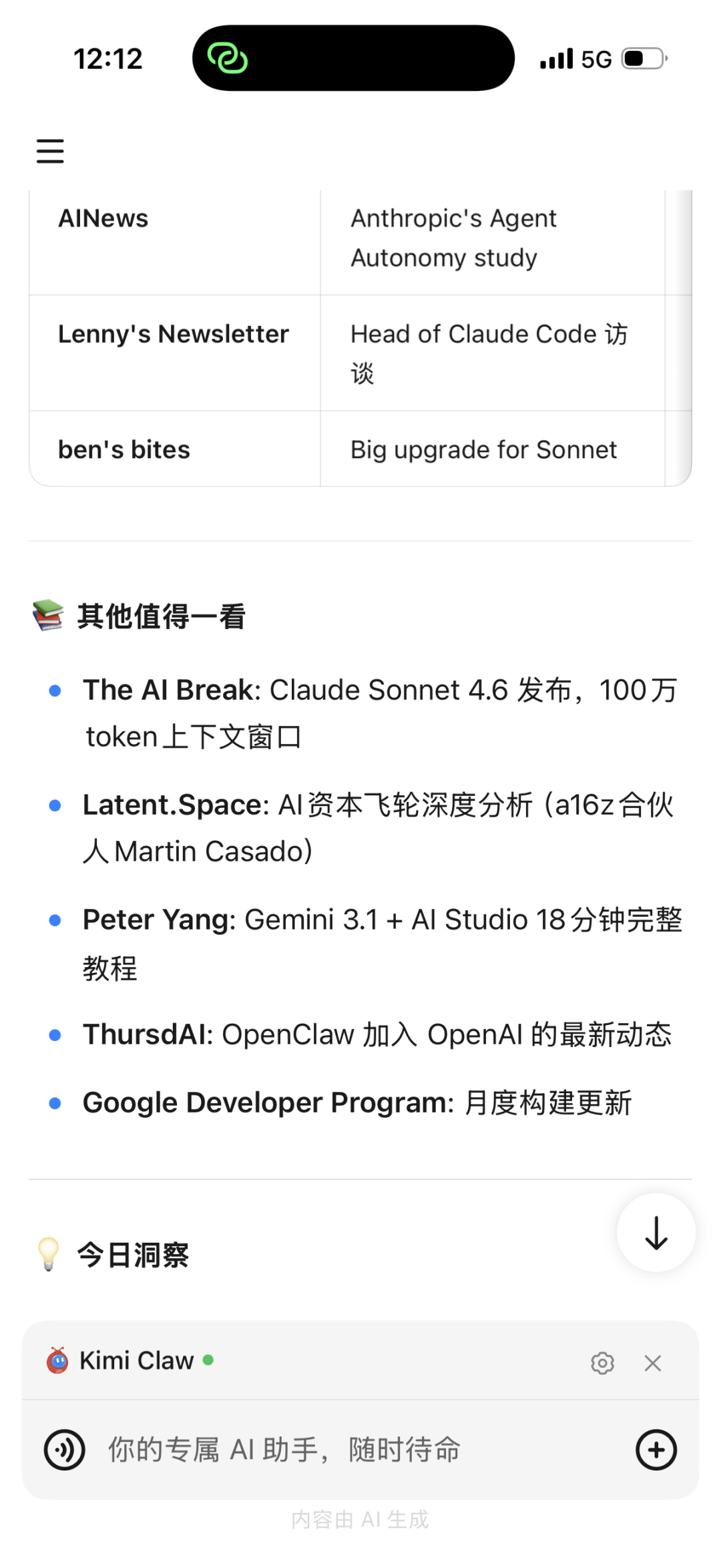Tap the plus attachment button
The height and width of the screenshot is (1568, 721).
tap(656, 1450)
